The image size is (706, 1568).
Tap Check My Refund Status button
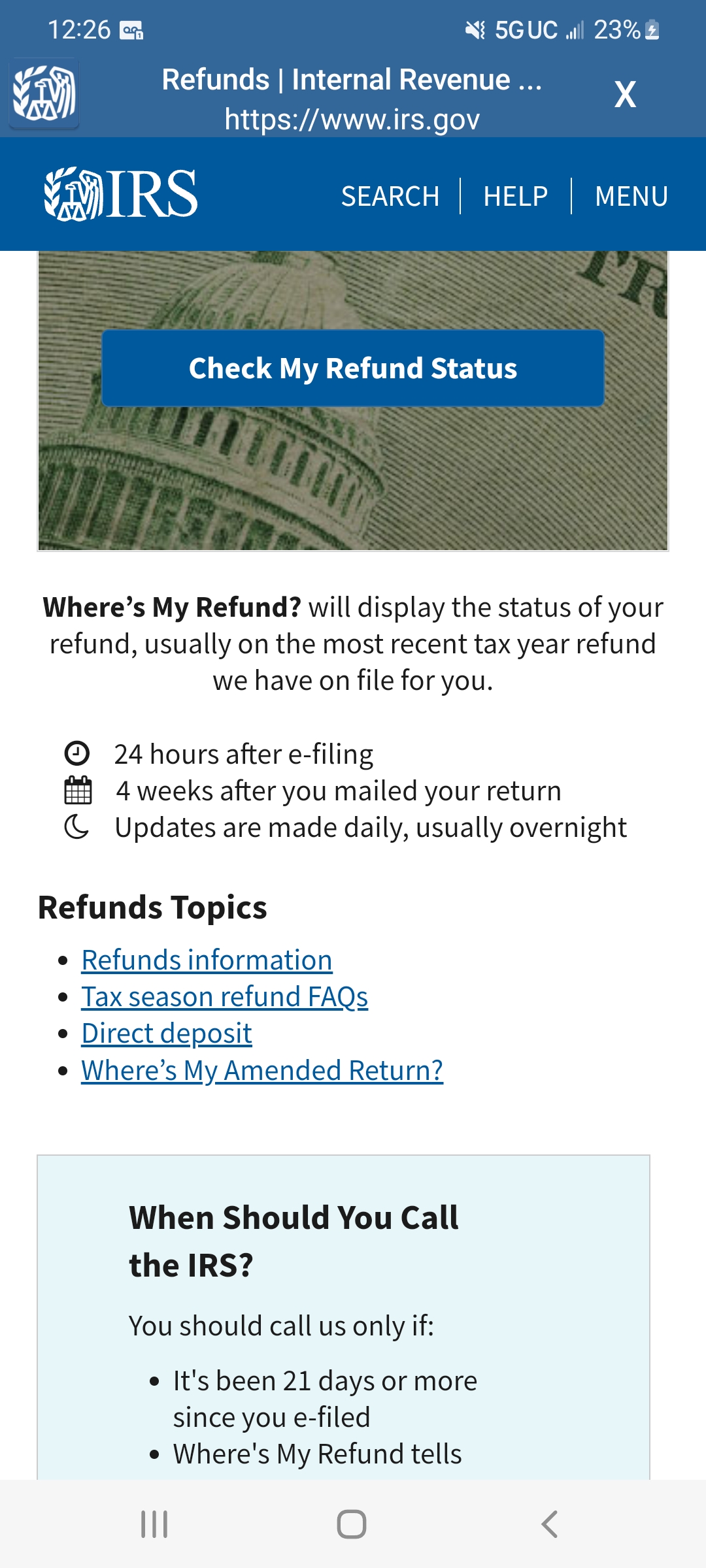353,368
